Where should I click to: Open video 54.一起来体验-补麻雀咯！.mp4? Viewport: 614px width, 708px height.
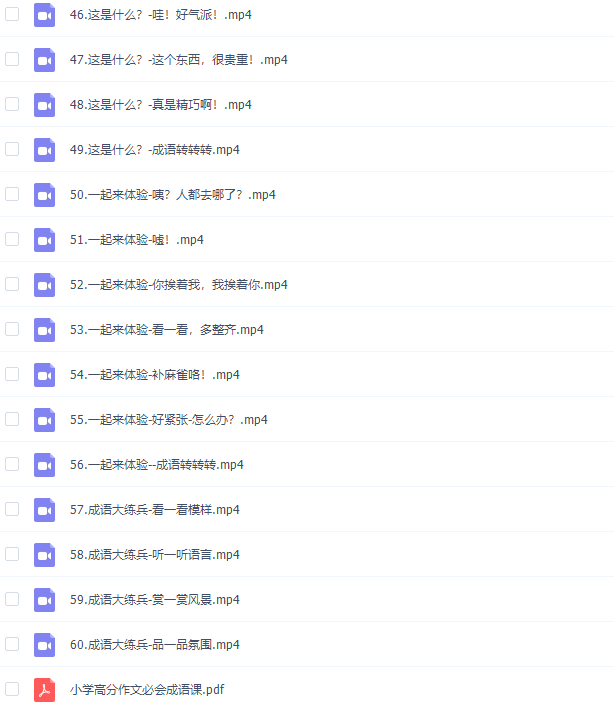click(x=154, y=375)
